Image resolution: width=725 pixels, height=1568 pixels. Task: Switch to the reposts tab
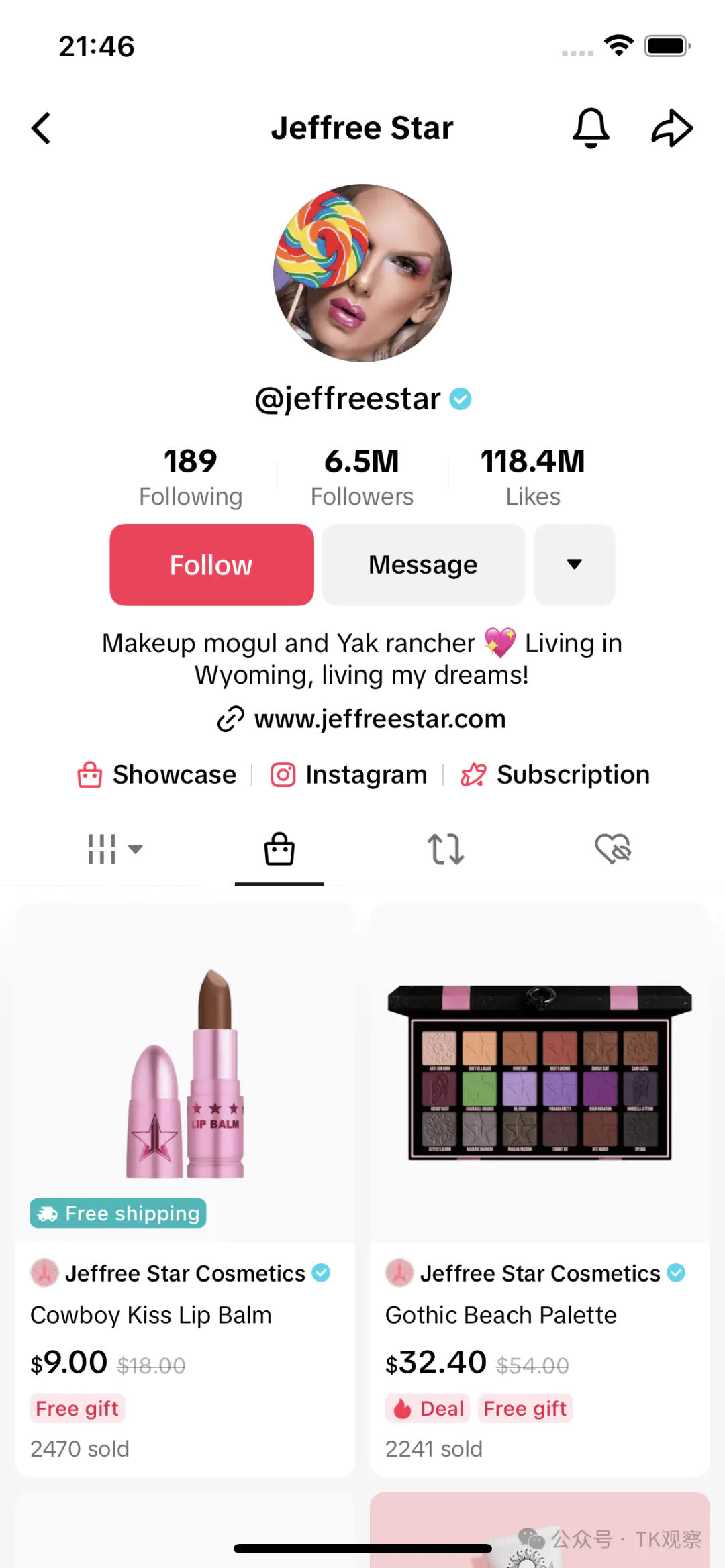tap(446, 849)
